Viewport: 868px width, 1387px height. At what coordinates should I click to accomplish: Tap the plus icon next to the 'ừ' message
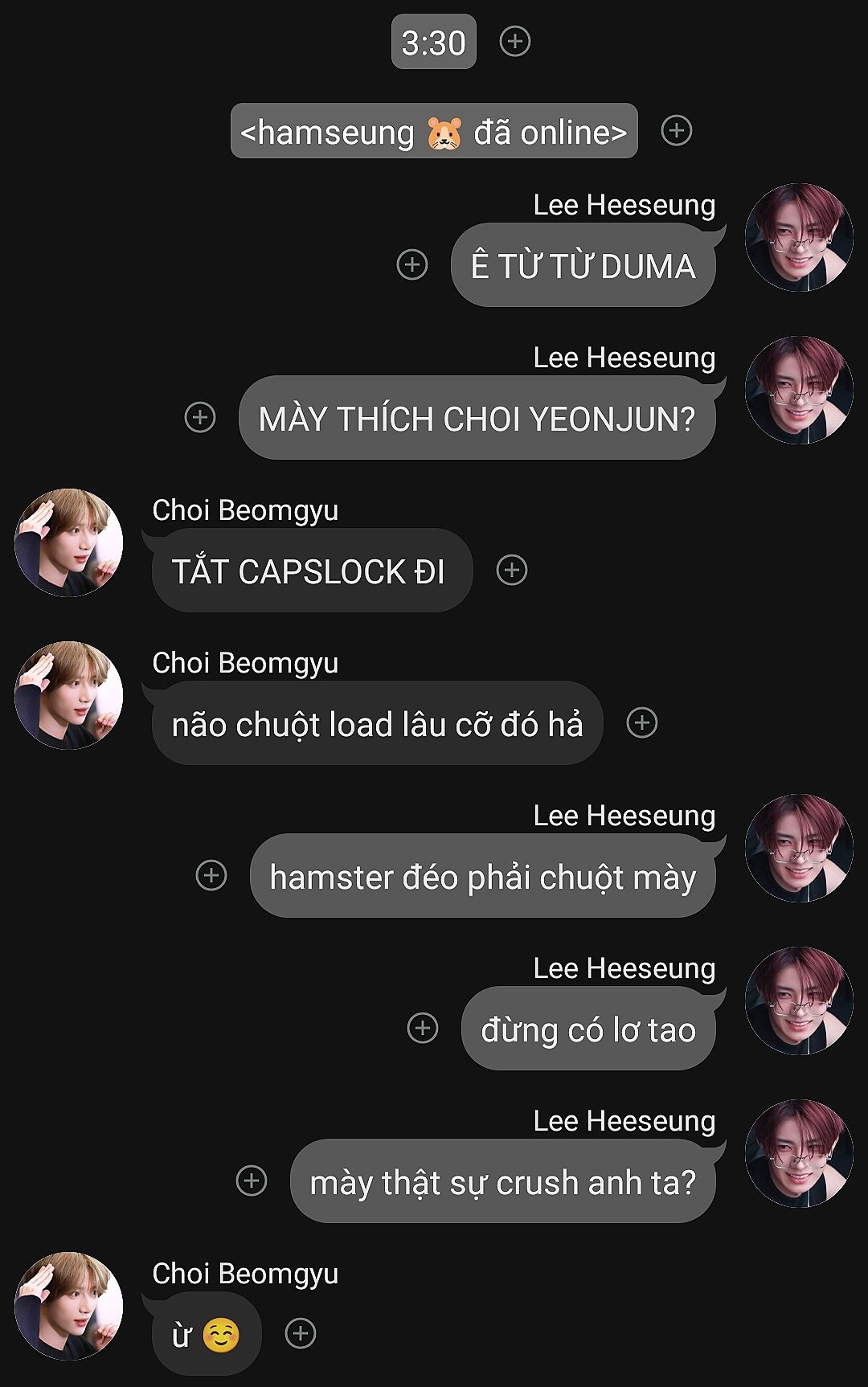coord(301,1333)
